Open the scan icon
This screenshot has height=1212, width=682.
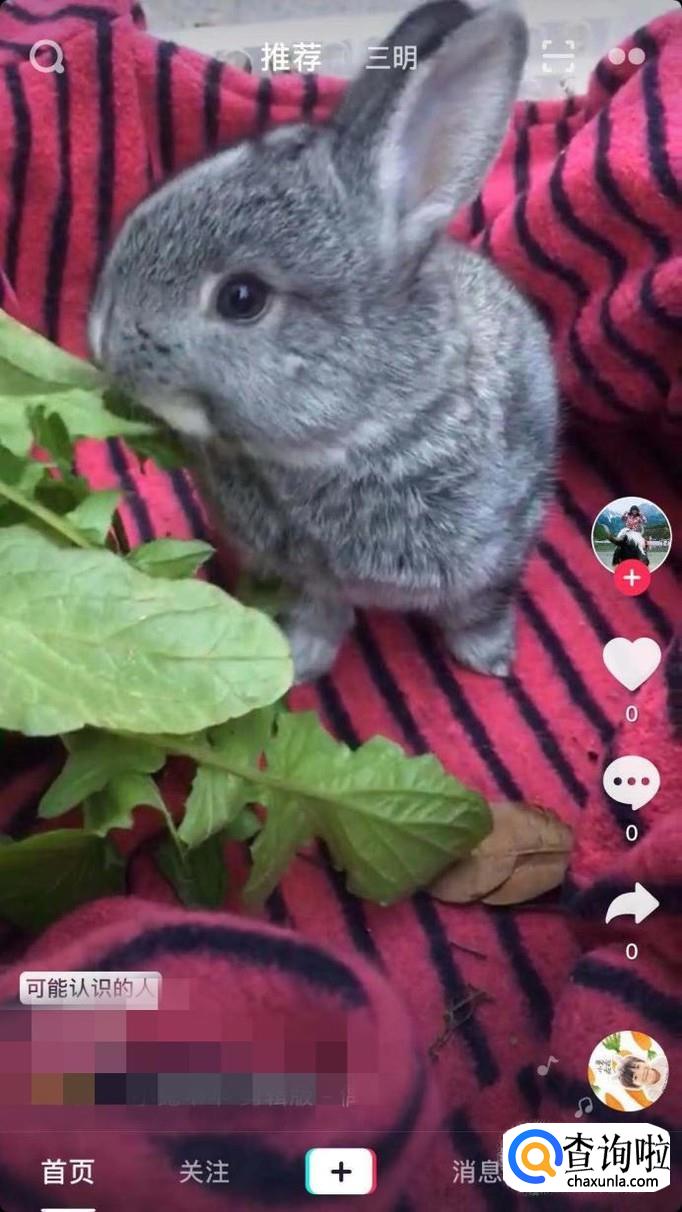[x=559, y=57]
